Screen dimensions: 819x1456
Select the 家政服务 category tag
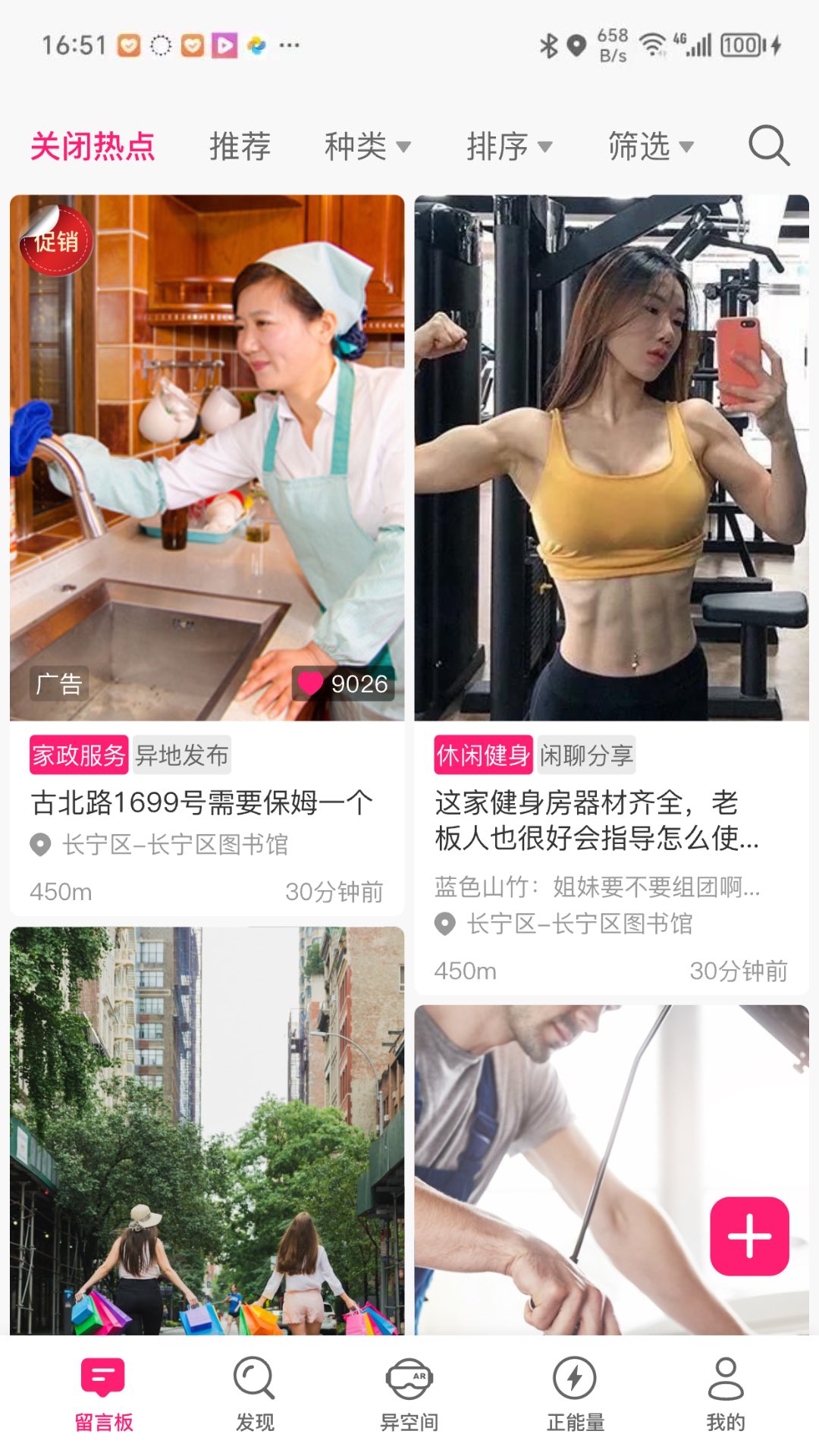78,755
